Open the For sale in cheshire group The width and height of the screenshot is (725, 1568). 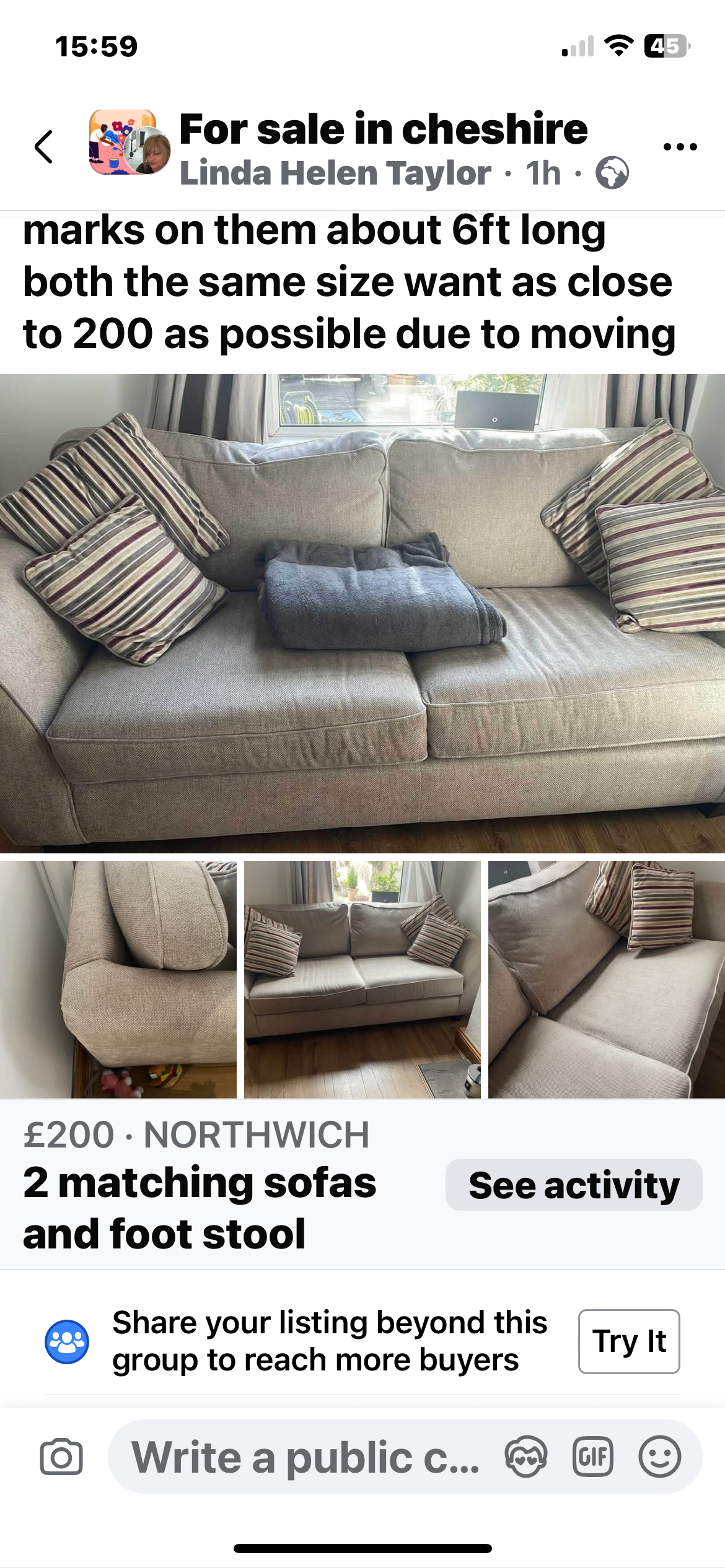[383, 129]
